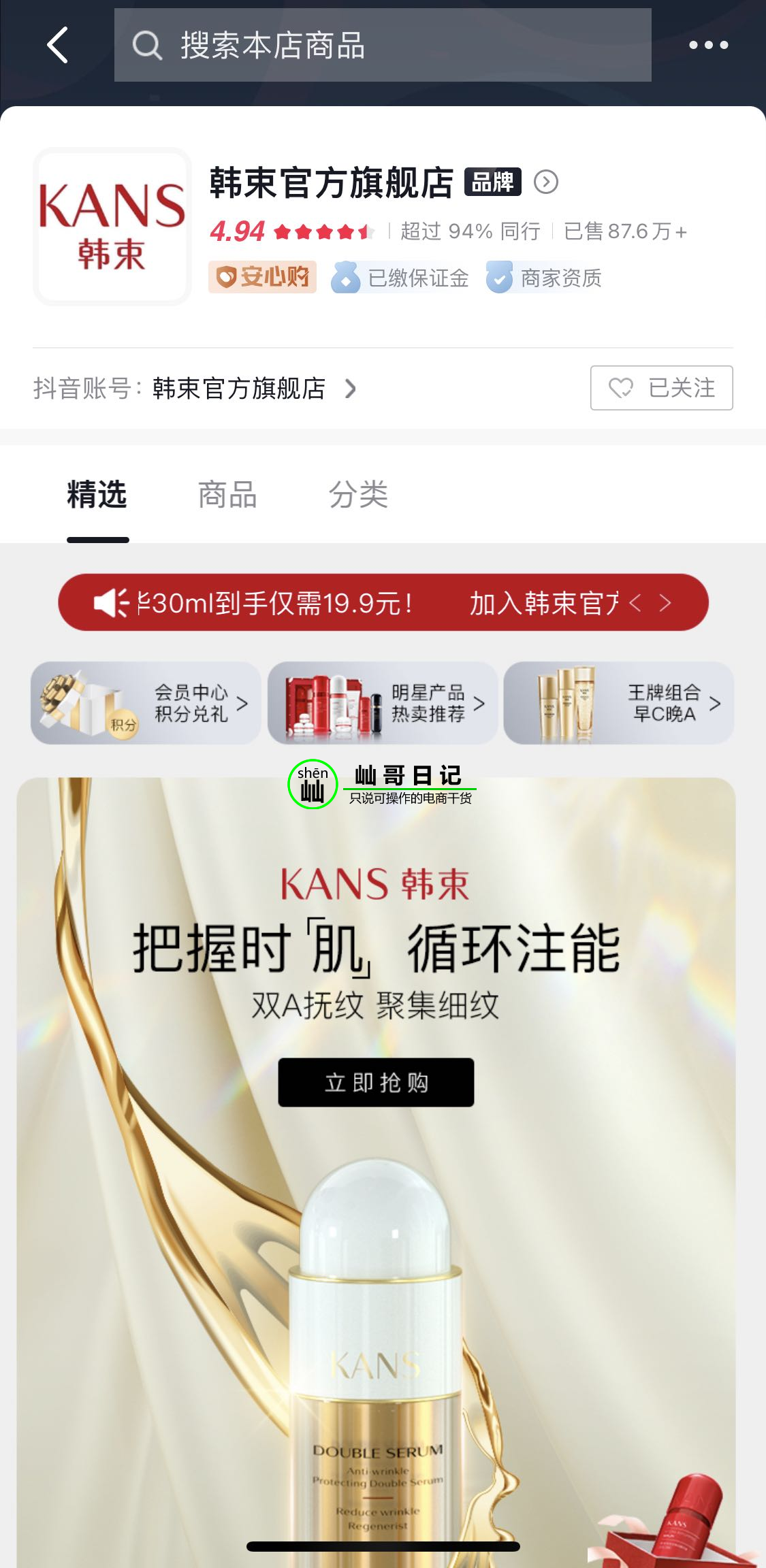Go back using the top-left arrow
This screenshot has height=1568, width=766.
pyautogui.click(x=58, y=45)
